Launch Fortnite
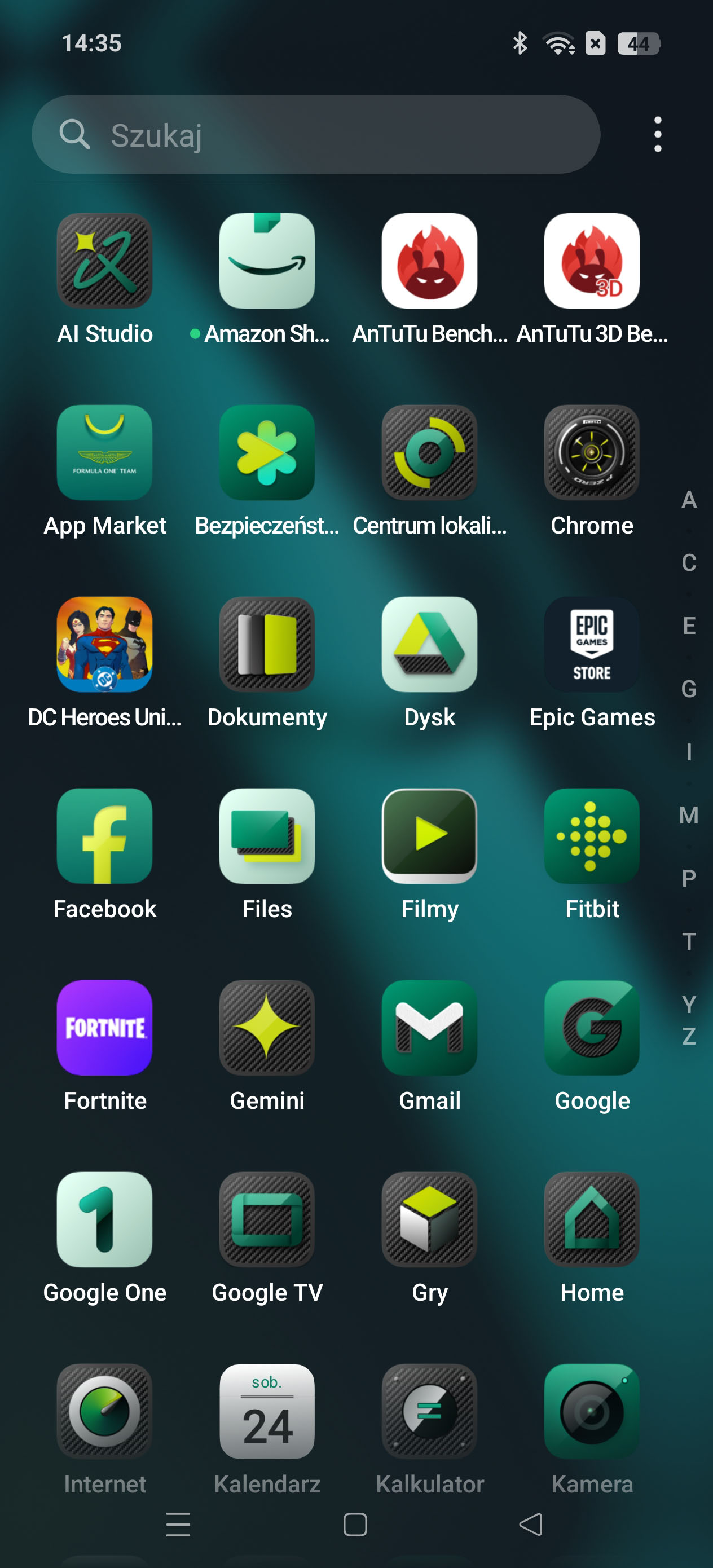Screen dimensions: 713x1568 (105, 1028)
